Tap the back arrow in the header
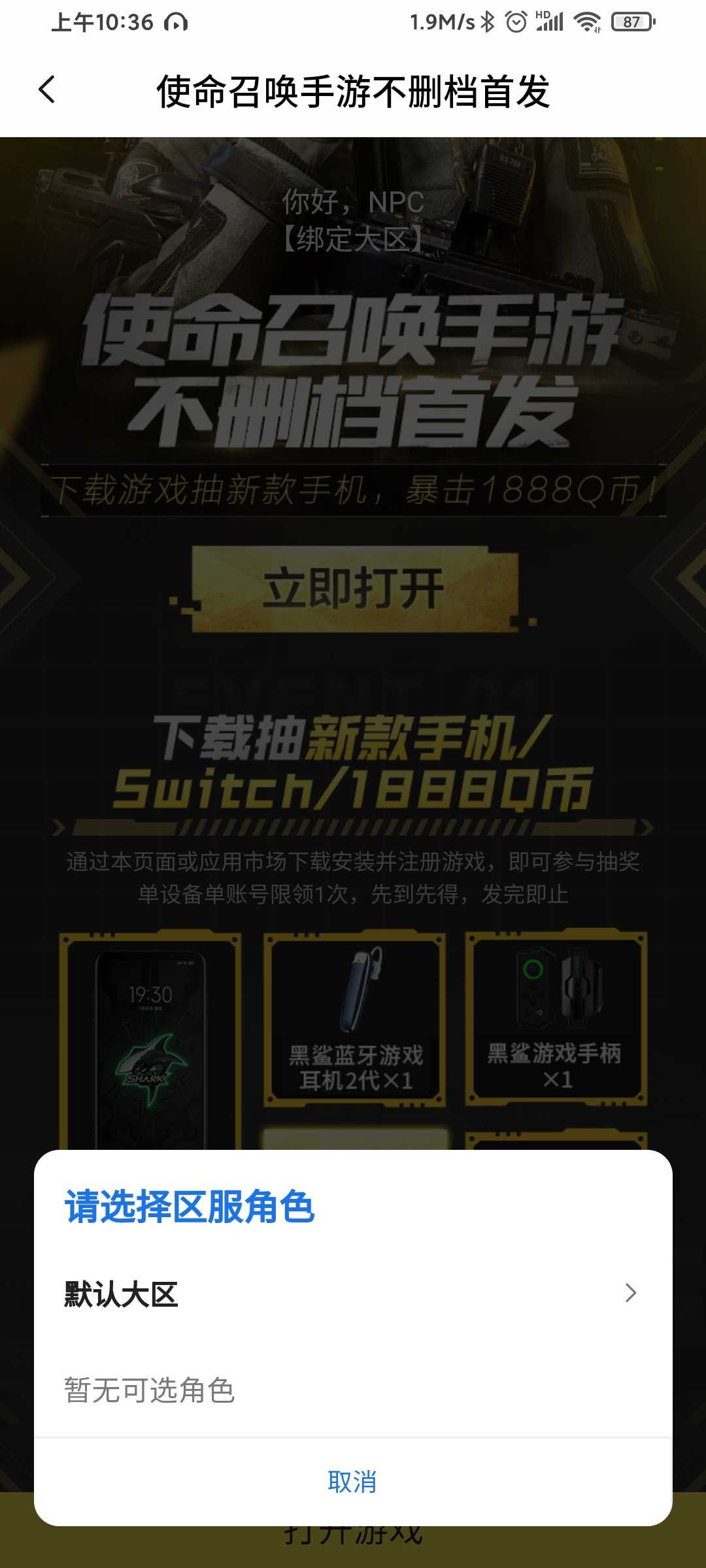706x1568 pixels. (x=47, y=90)
